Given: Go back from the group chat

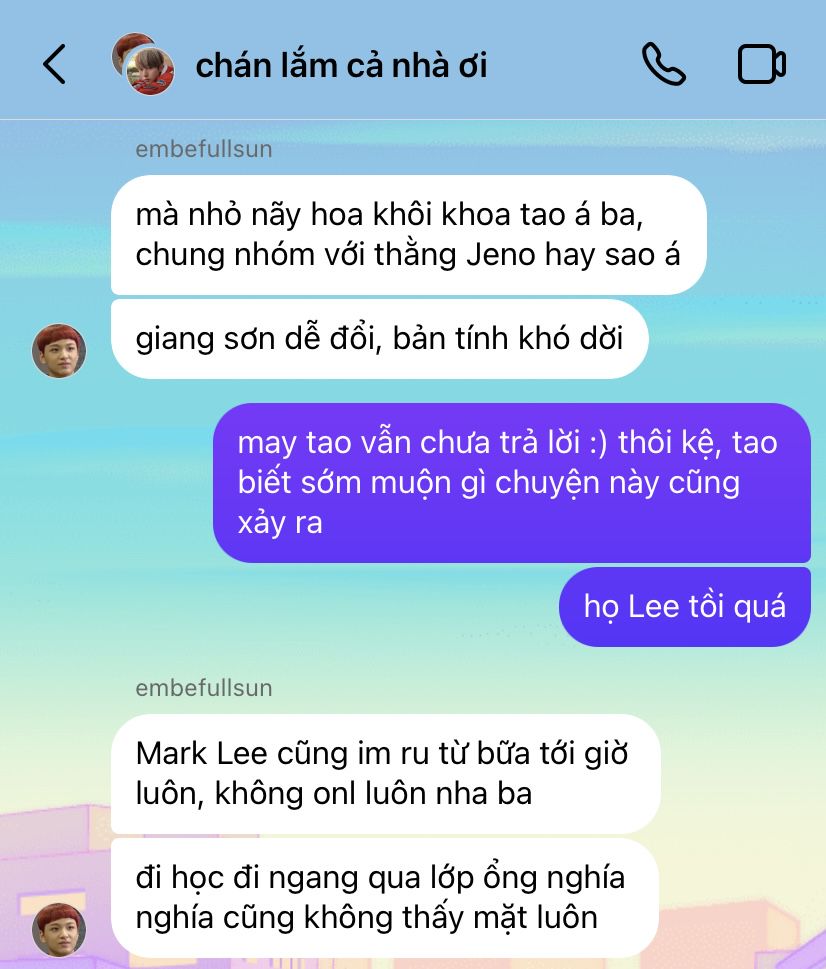Looking at the screenshot, I should coord(55,65).
